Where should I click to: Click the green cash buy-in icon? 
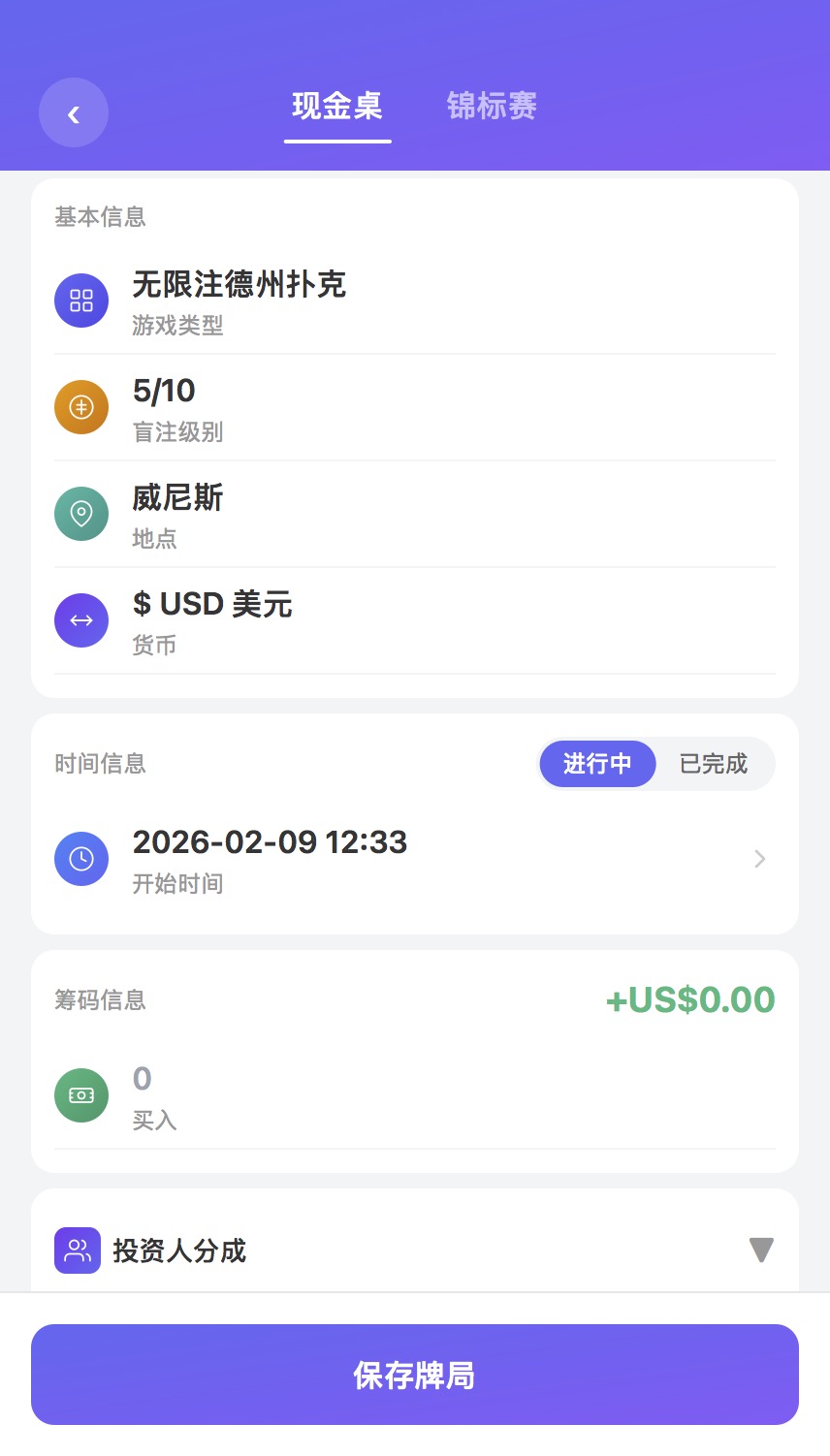coord(81,1094)
